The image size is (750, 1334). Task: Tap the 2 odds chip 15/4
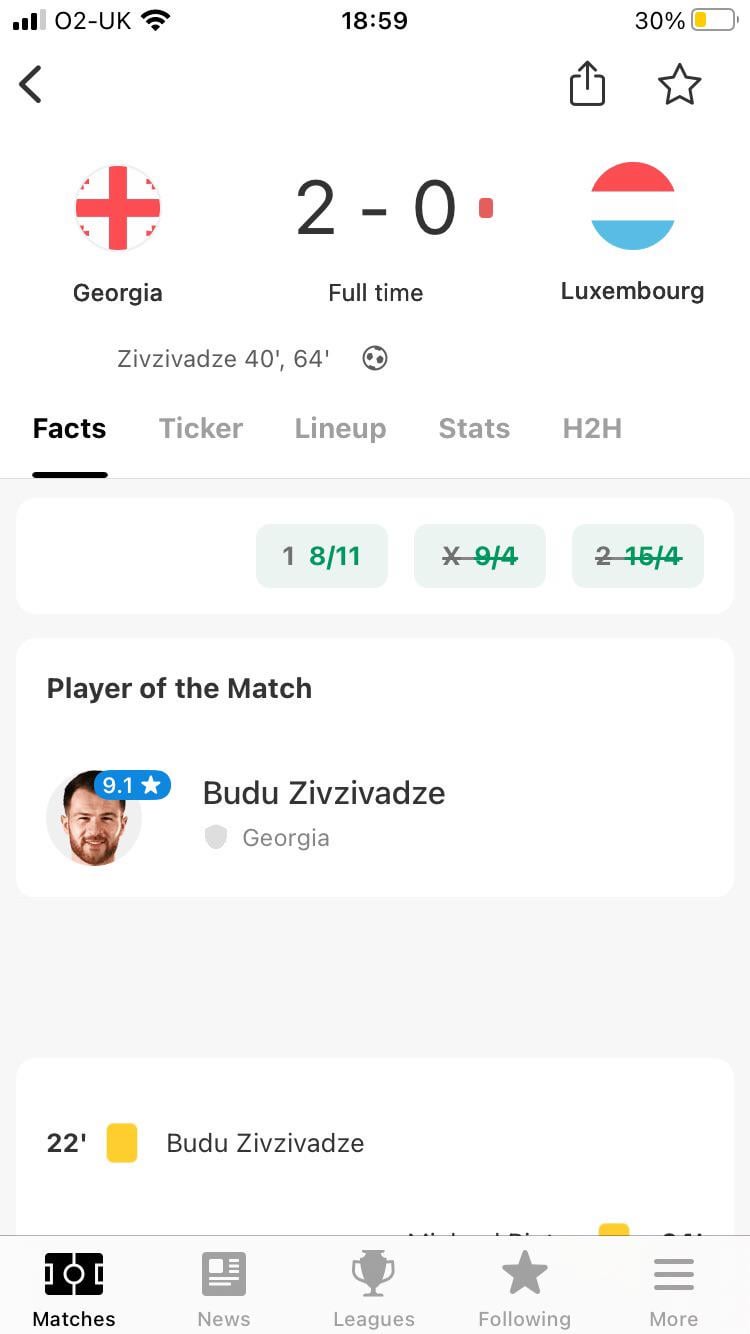click(638, 556)
